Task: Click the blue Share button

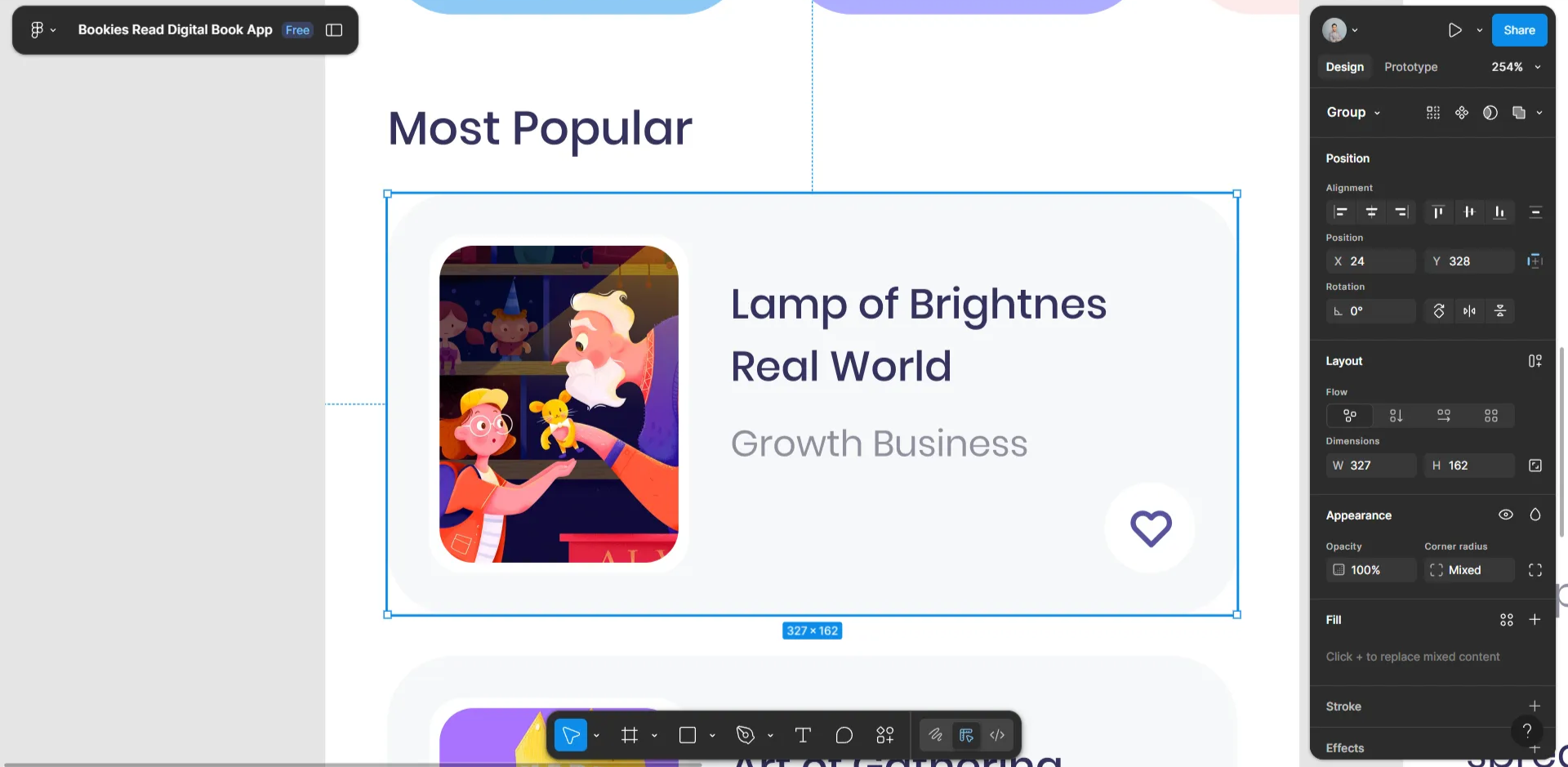Action: click(1518, 30)
